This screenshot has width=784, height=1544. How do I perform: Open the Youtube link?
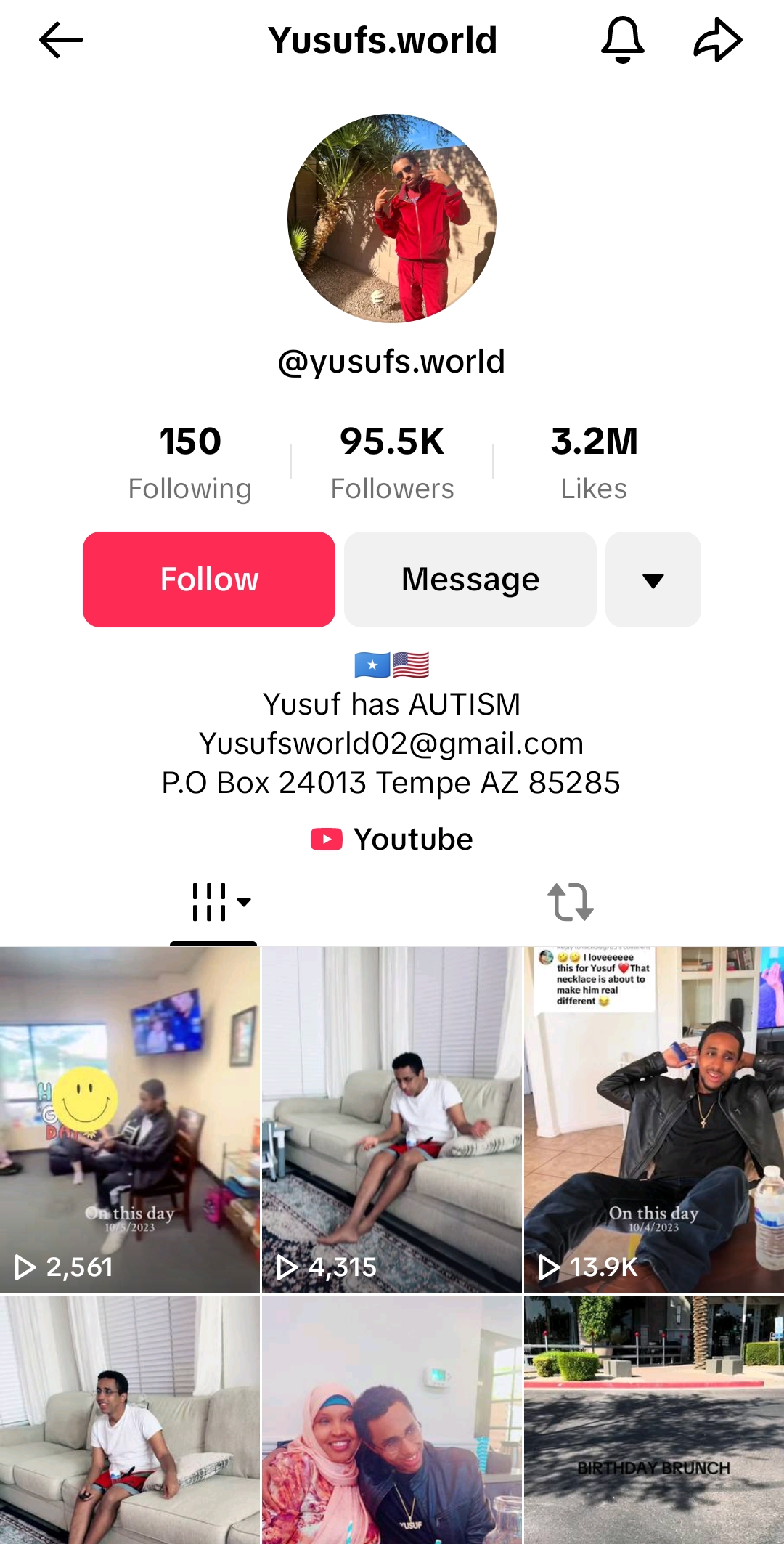click(392, 840)
